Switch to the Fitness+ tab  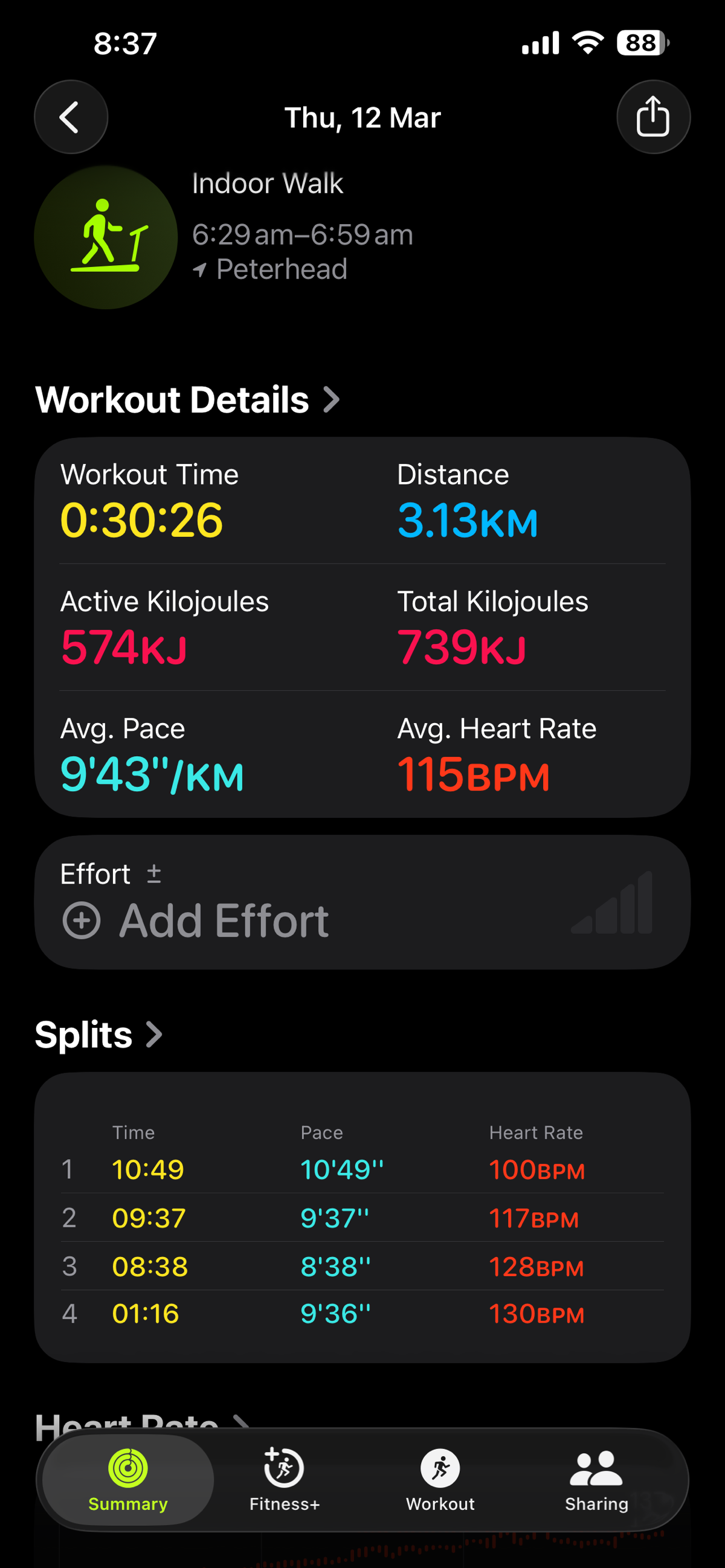(x=285, y=1480)
